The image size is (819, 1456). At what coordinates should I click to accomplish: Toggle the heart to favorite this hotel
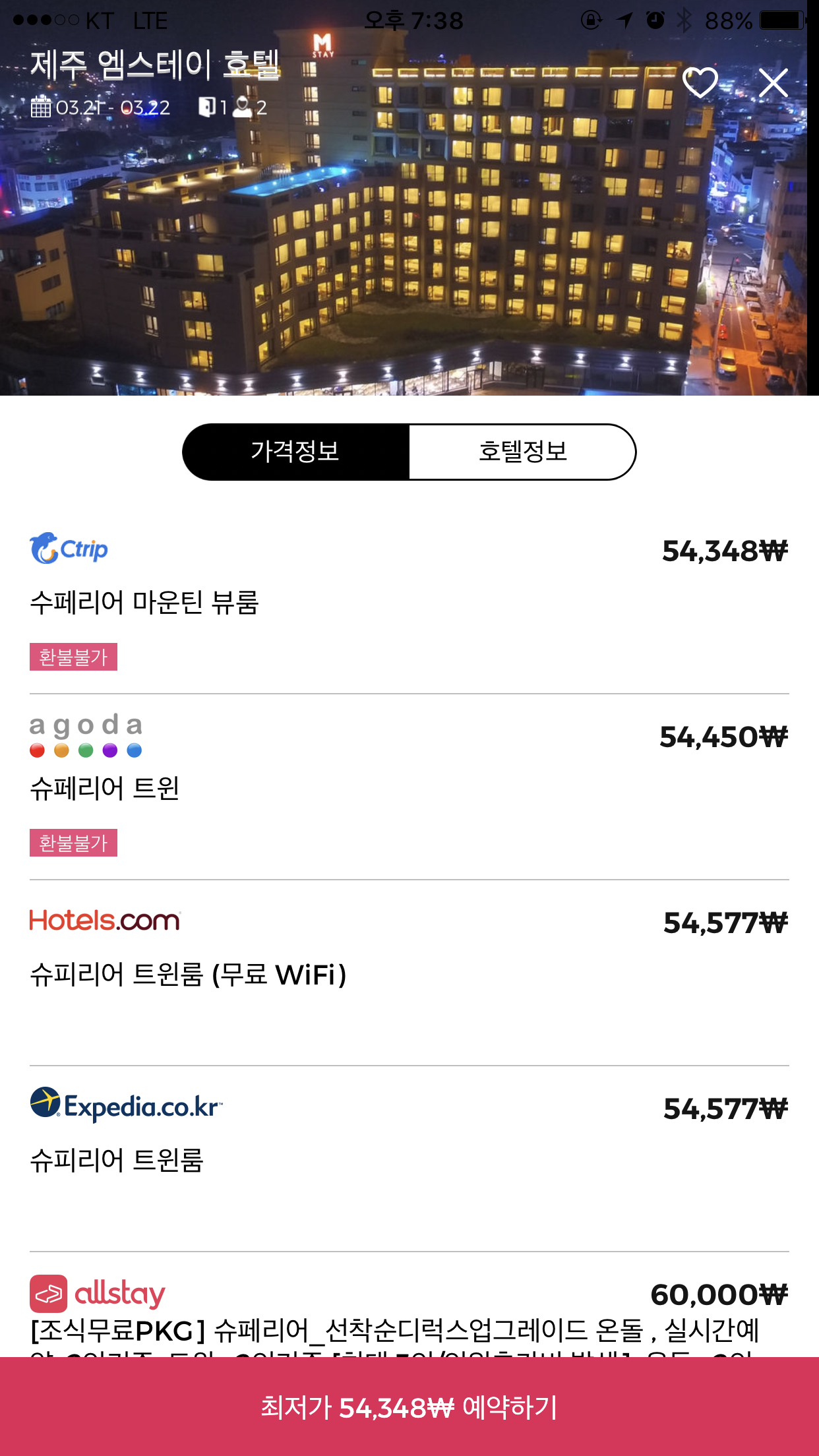tap(701, 82)
